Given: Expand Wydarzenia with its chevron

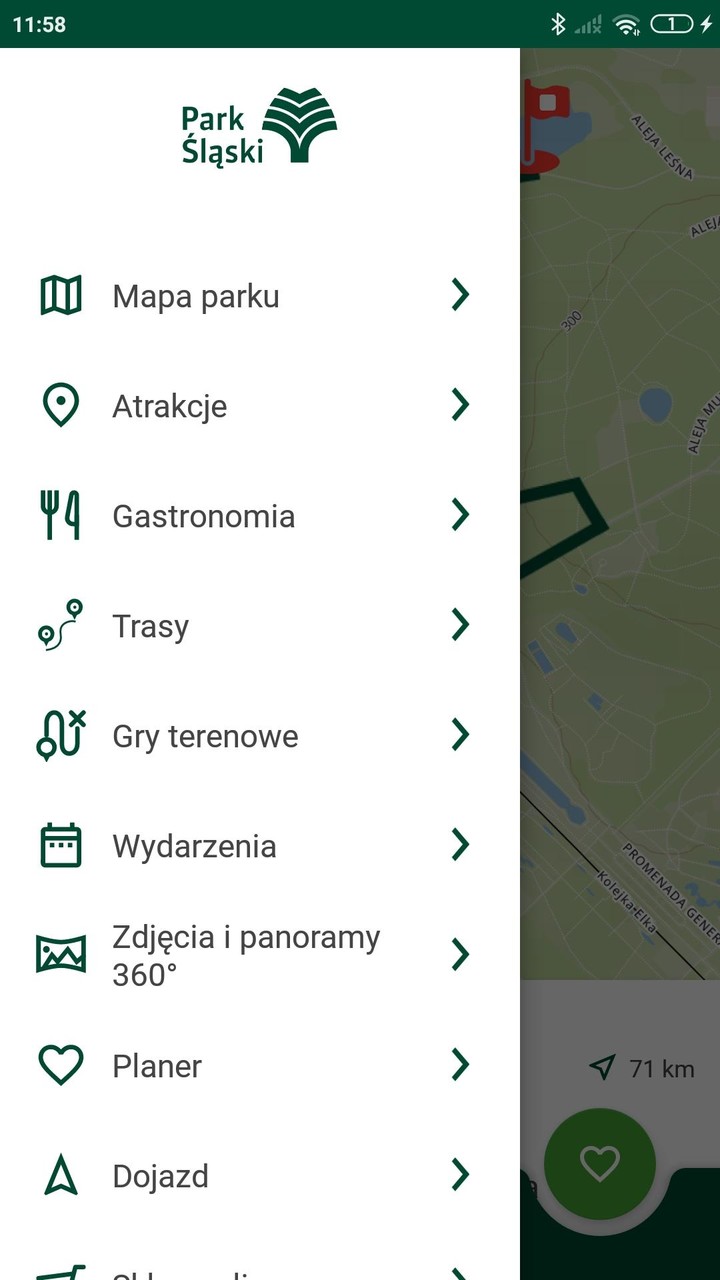Looking at the screenshot, I should pos(460,845).
